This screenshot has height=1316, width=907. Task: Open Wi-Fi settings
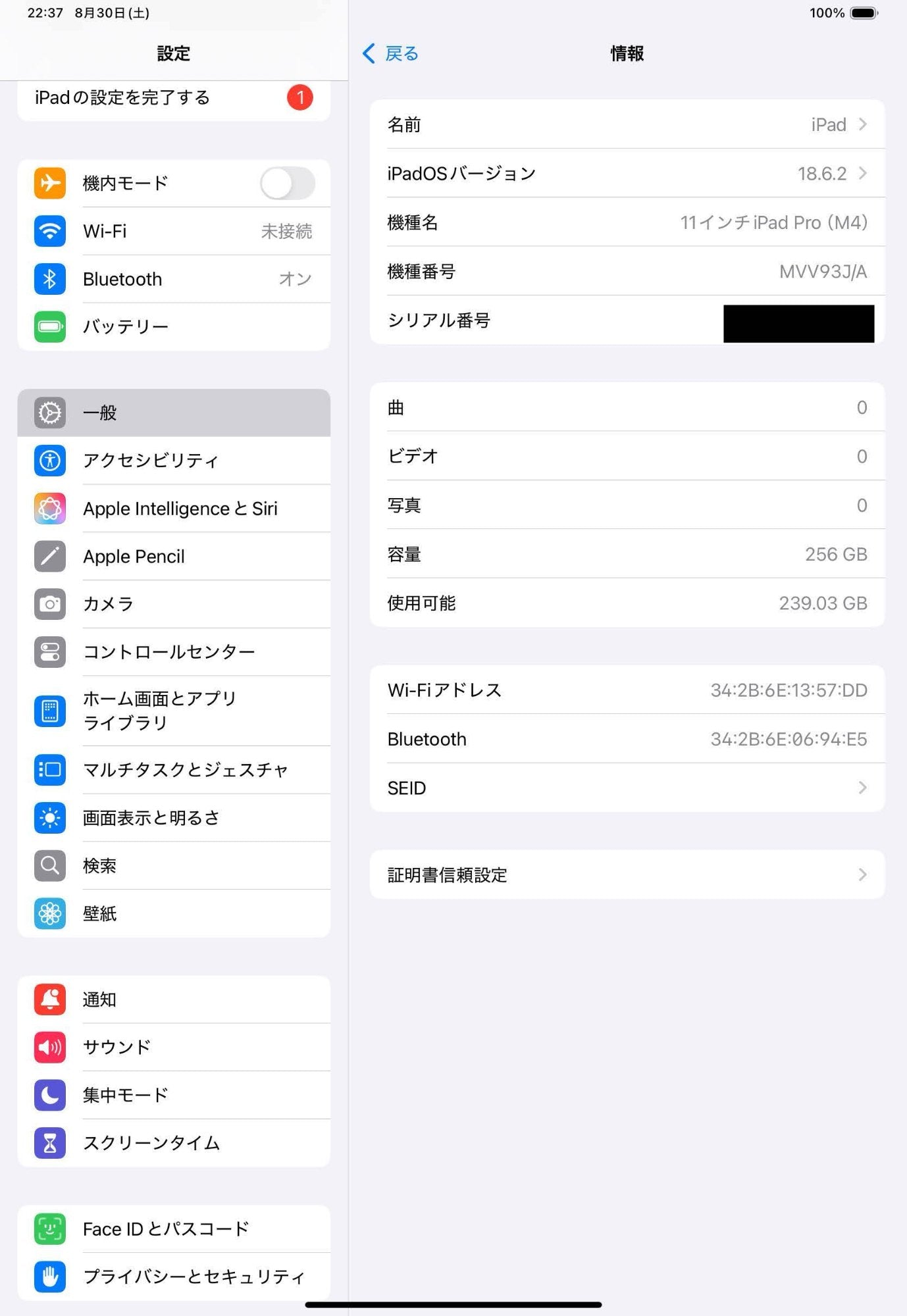click(x=174, y=232)
